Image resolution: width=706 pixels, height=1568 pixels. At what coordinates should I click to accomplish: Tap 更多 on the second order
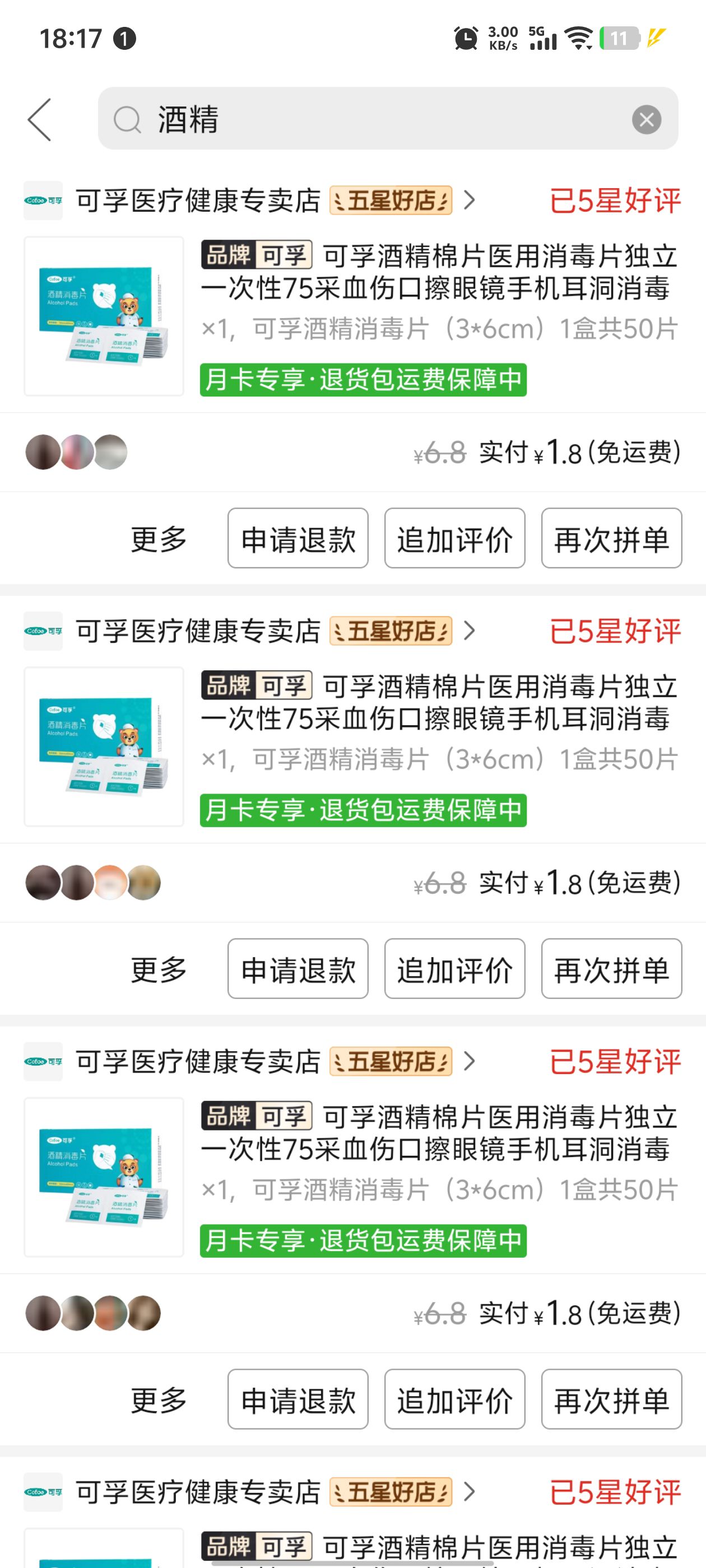click(x=159, y=969)
